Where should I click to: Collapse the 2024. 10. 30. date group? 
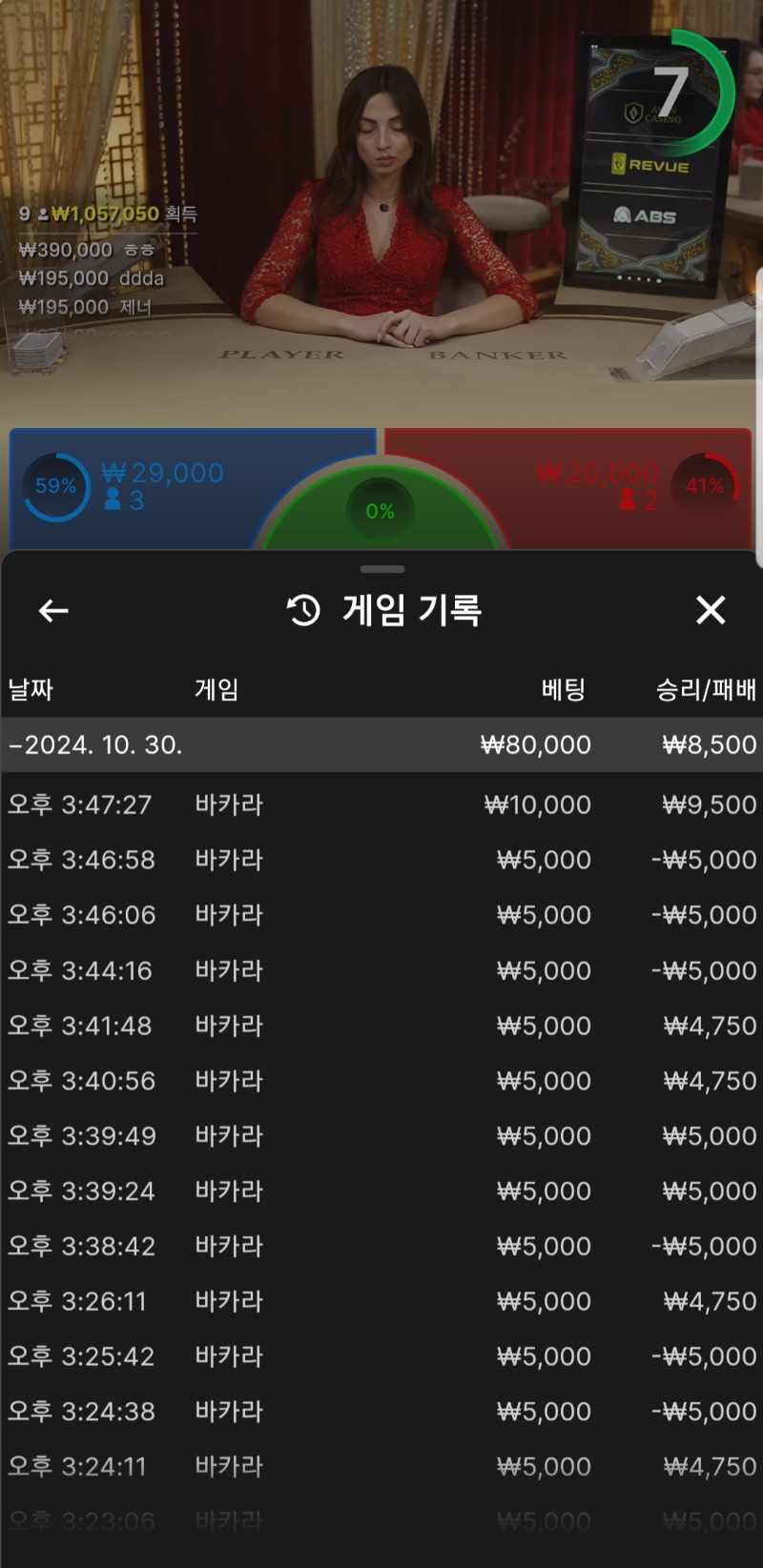point(381,744)
